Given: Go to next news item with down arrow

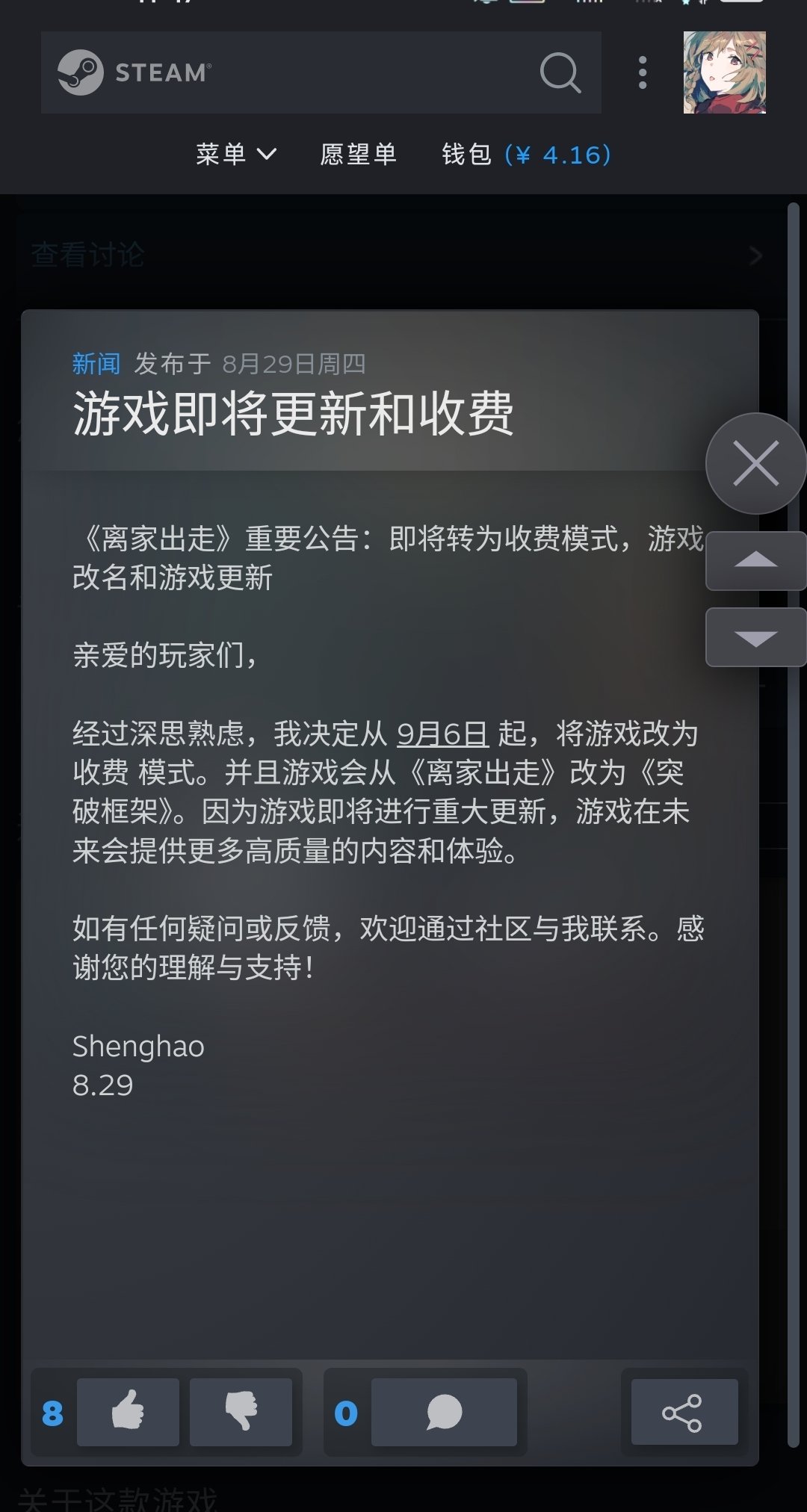Looking at the screenshot, I should click(x=755, y=637).
